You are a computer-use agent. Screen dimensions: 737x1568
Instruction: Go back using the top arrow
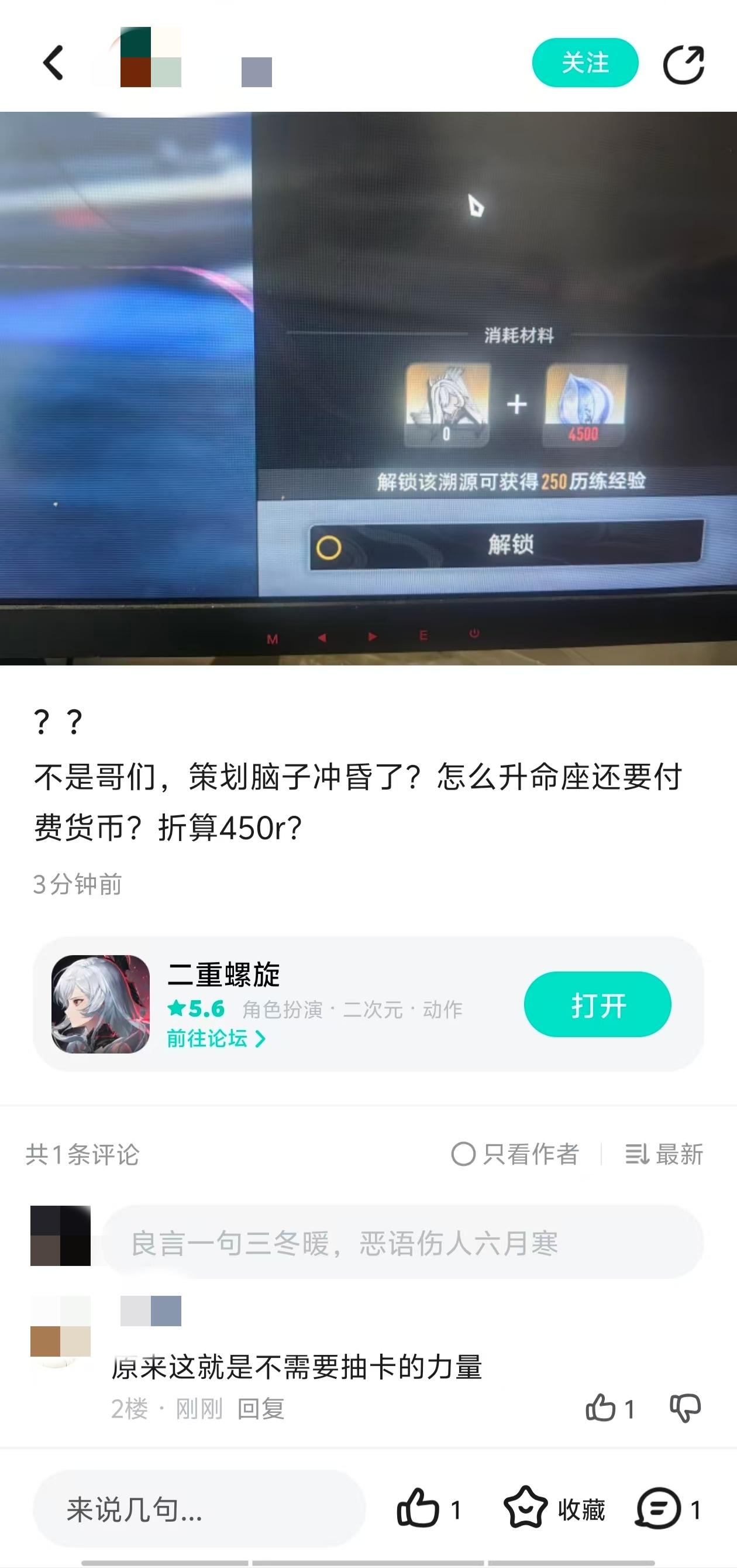tap(53, 63)
